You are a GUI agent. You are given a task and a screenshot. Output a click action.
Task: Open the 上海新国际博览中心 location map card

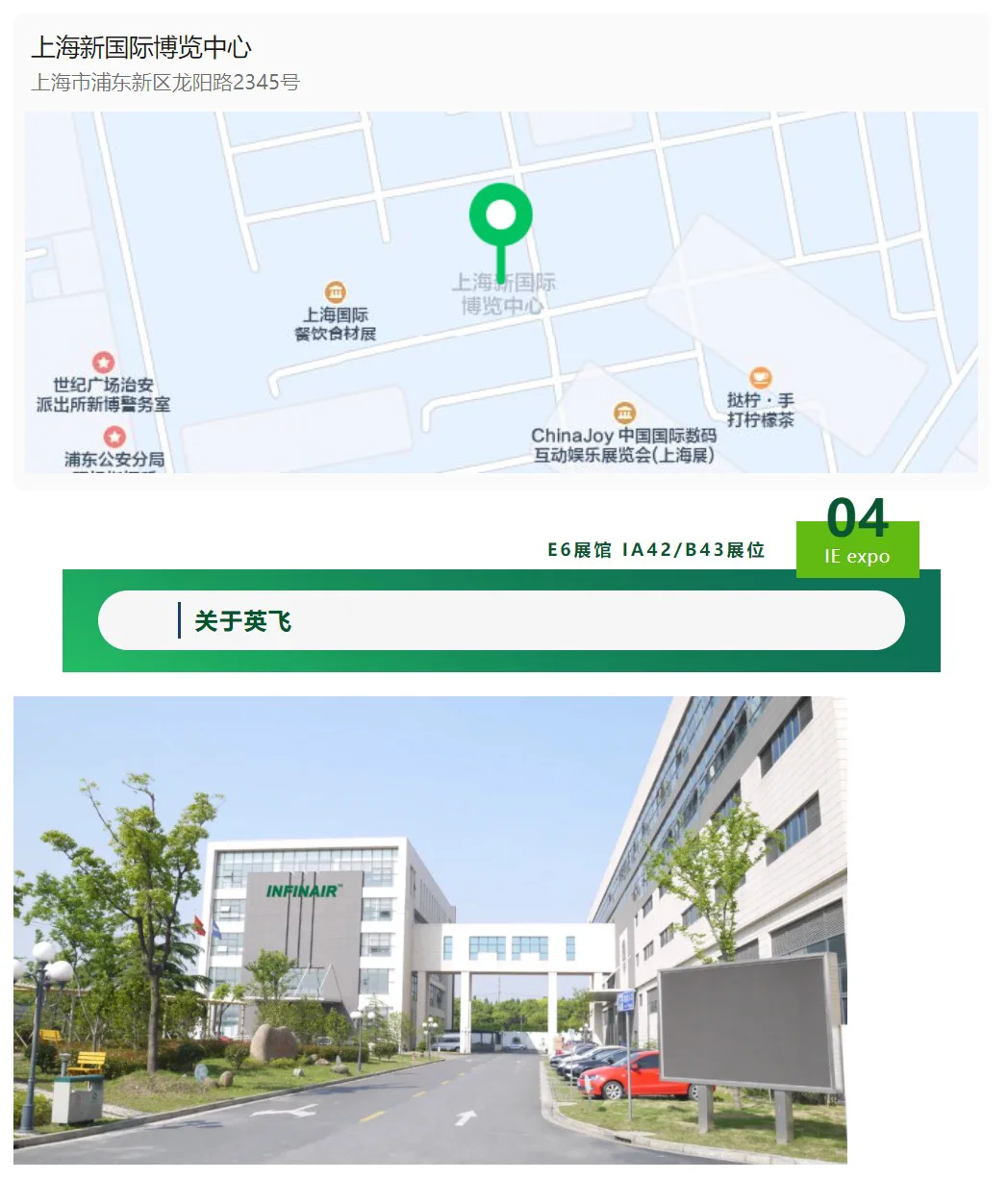[500, 252]
